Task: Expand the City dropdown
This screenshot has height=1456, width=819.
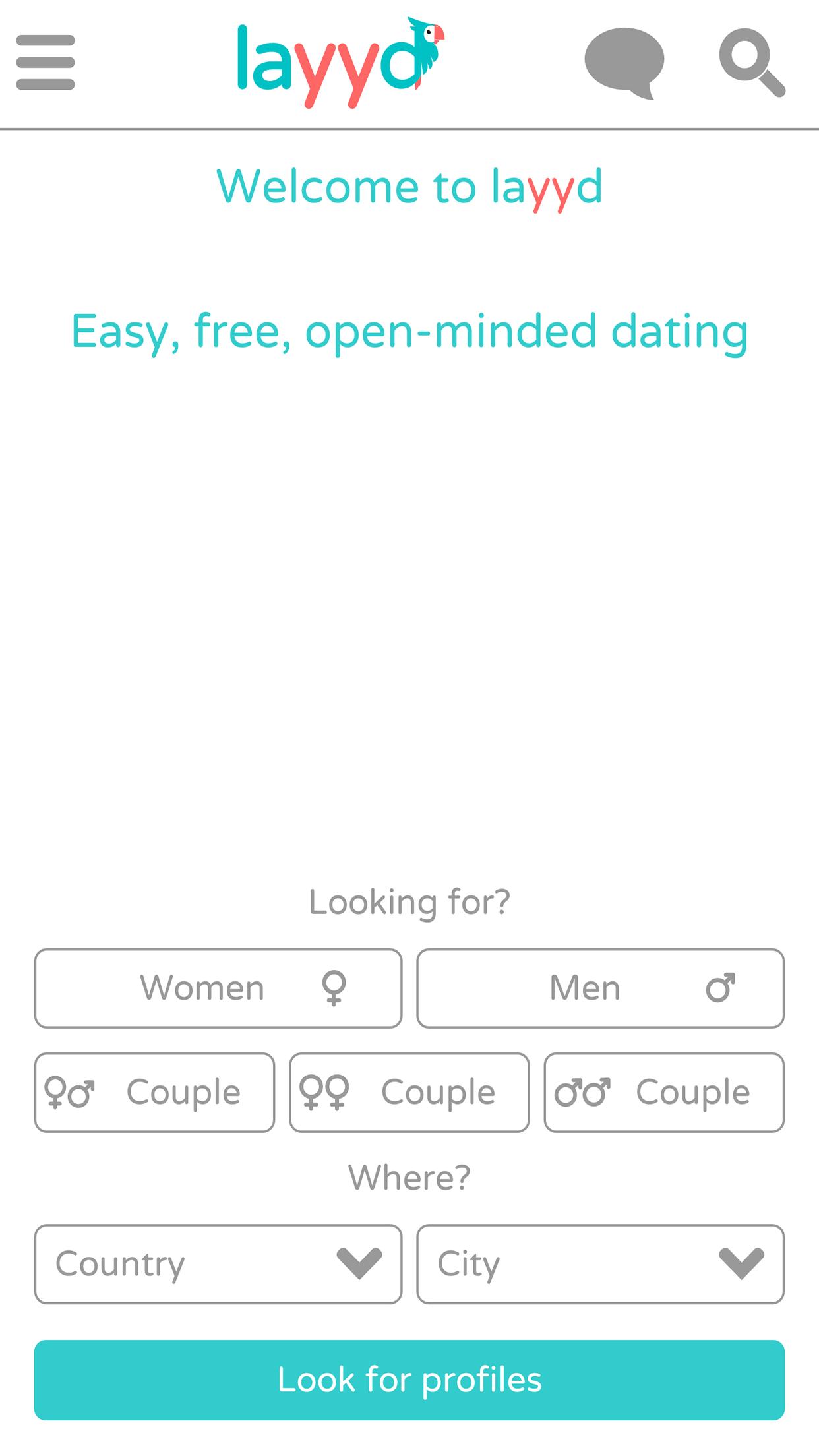Action: pos(600,1263)
